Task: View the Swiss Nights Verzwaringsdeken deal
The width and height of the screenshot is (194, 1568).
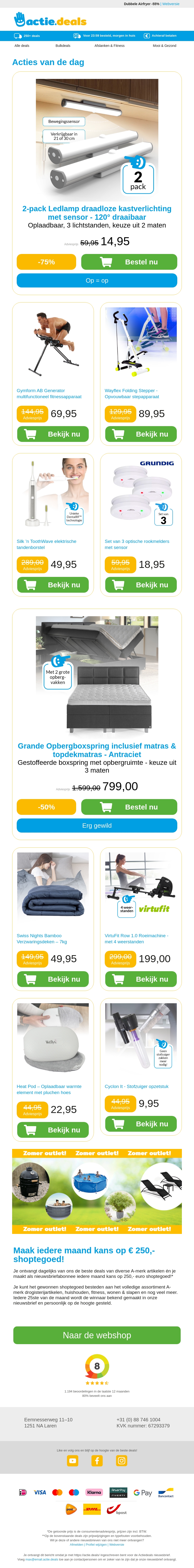Action: (53, 979)
